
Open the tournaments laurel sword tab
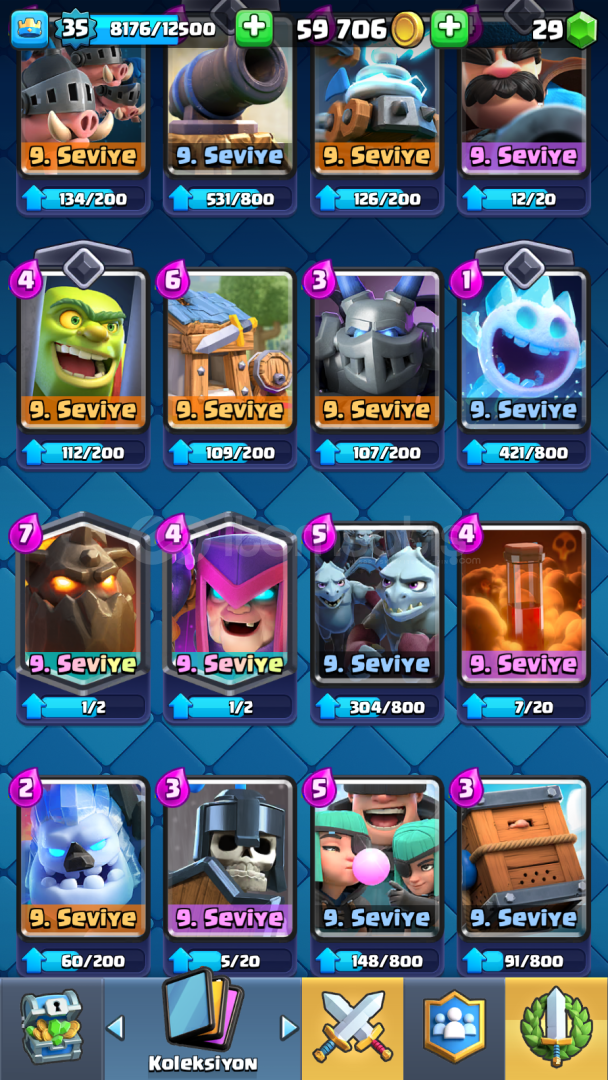[x=556, y=1027]
